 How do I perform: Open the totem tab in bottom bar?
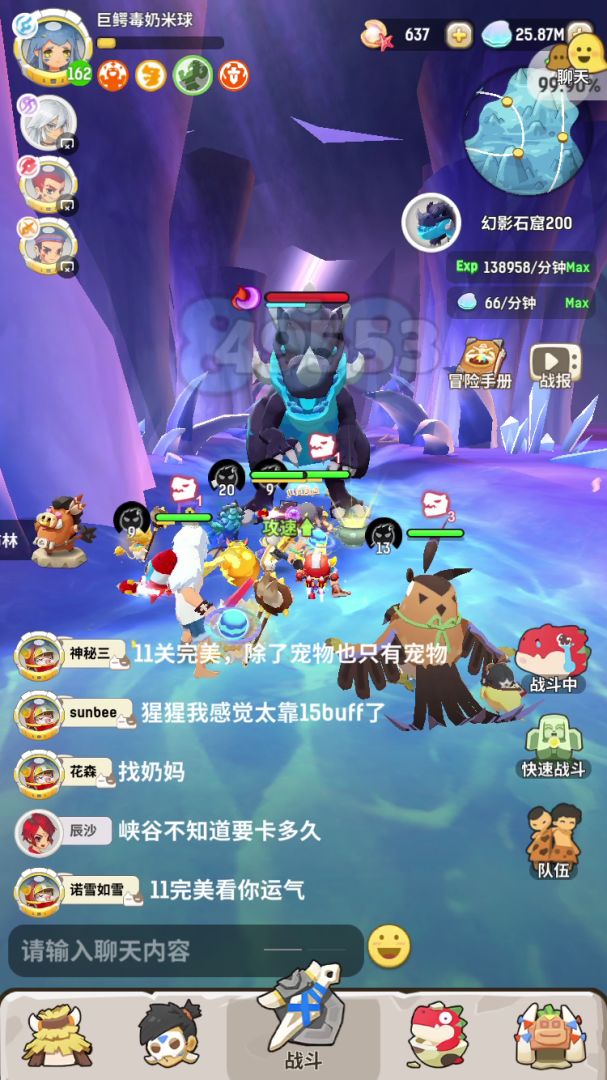(x=548, y=1032)
